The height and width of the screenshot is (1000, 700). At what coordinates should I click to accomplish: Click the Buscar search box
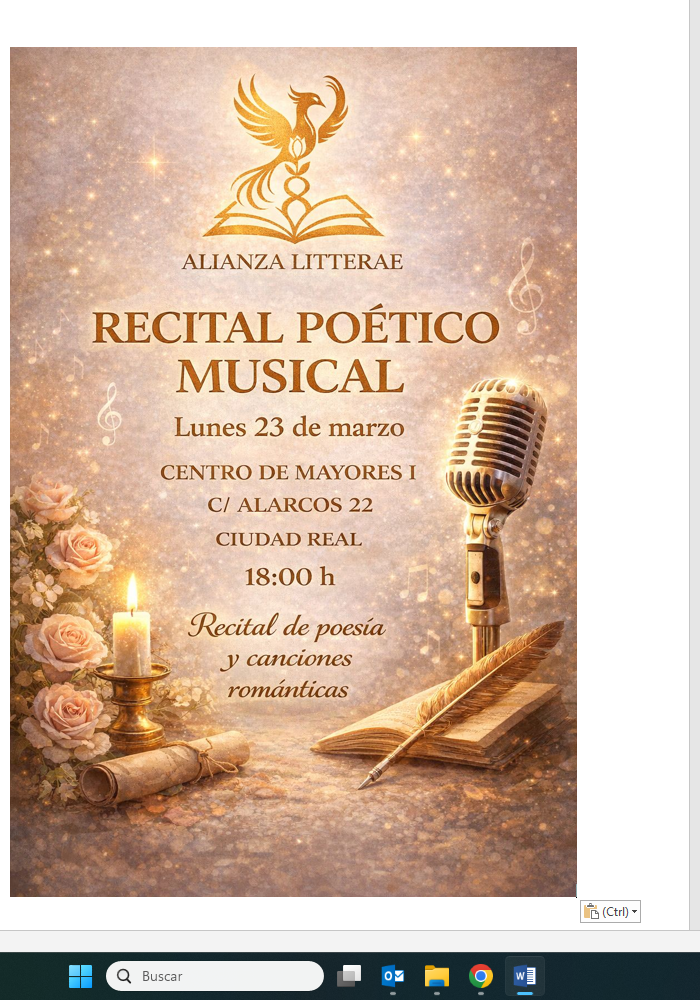[x=215, y=976]
